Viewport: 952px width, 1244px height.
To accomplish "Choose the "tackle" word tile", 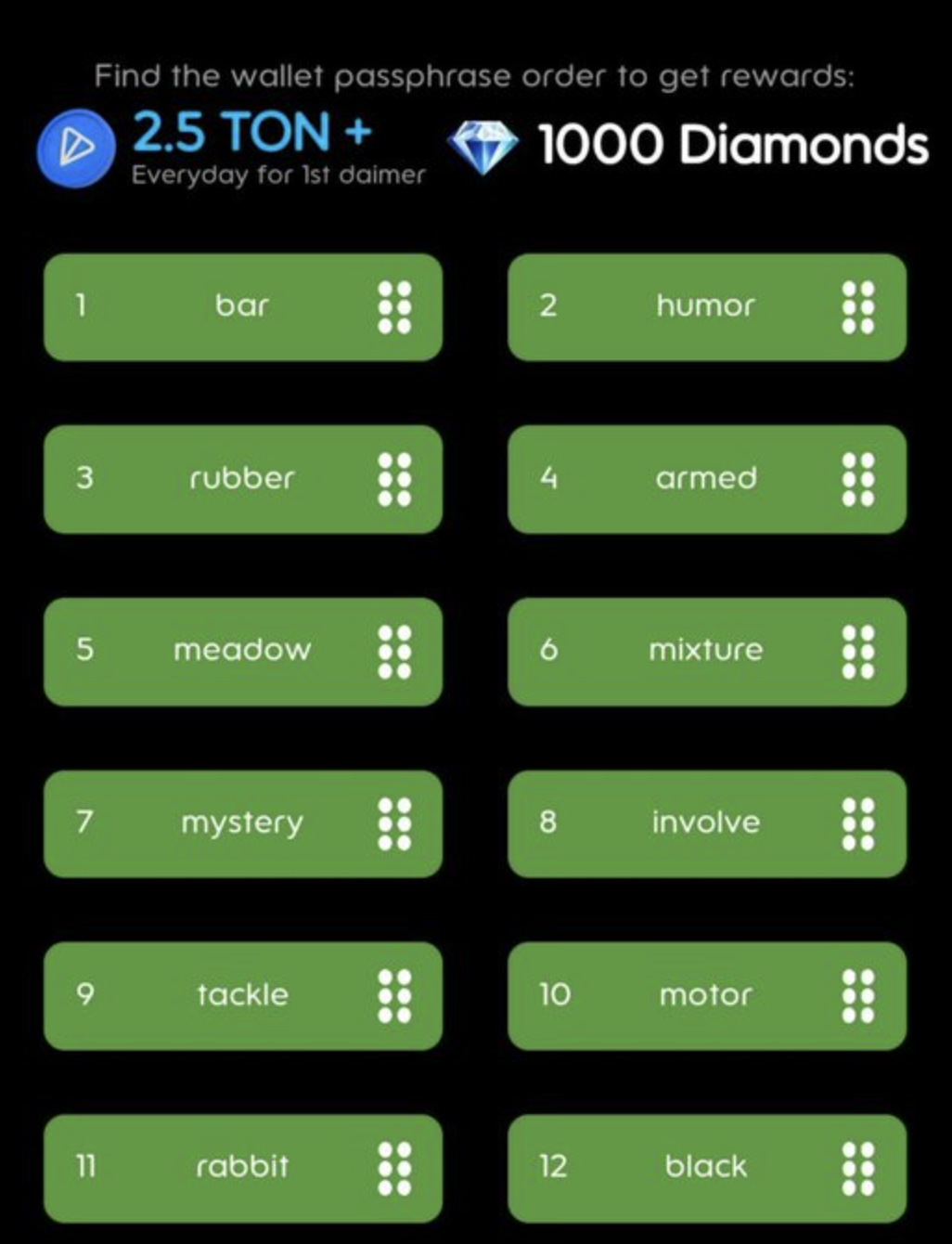I will click(x=242, y=995).
